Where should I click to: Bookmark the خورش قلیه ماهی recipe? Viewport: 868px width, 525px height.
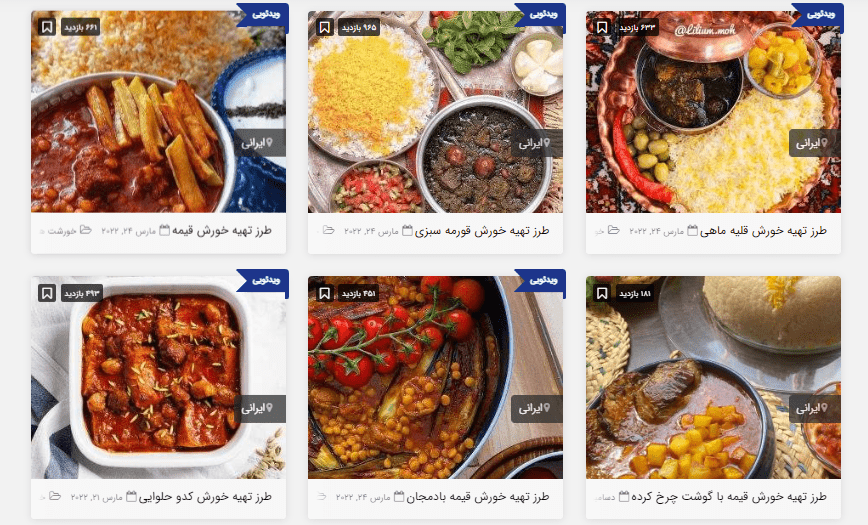[x=601, y=27]
